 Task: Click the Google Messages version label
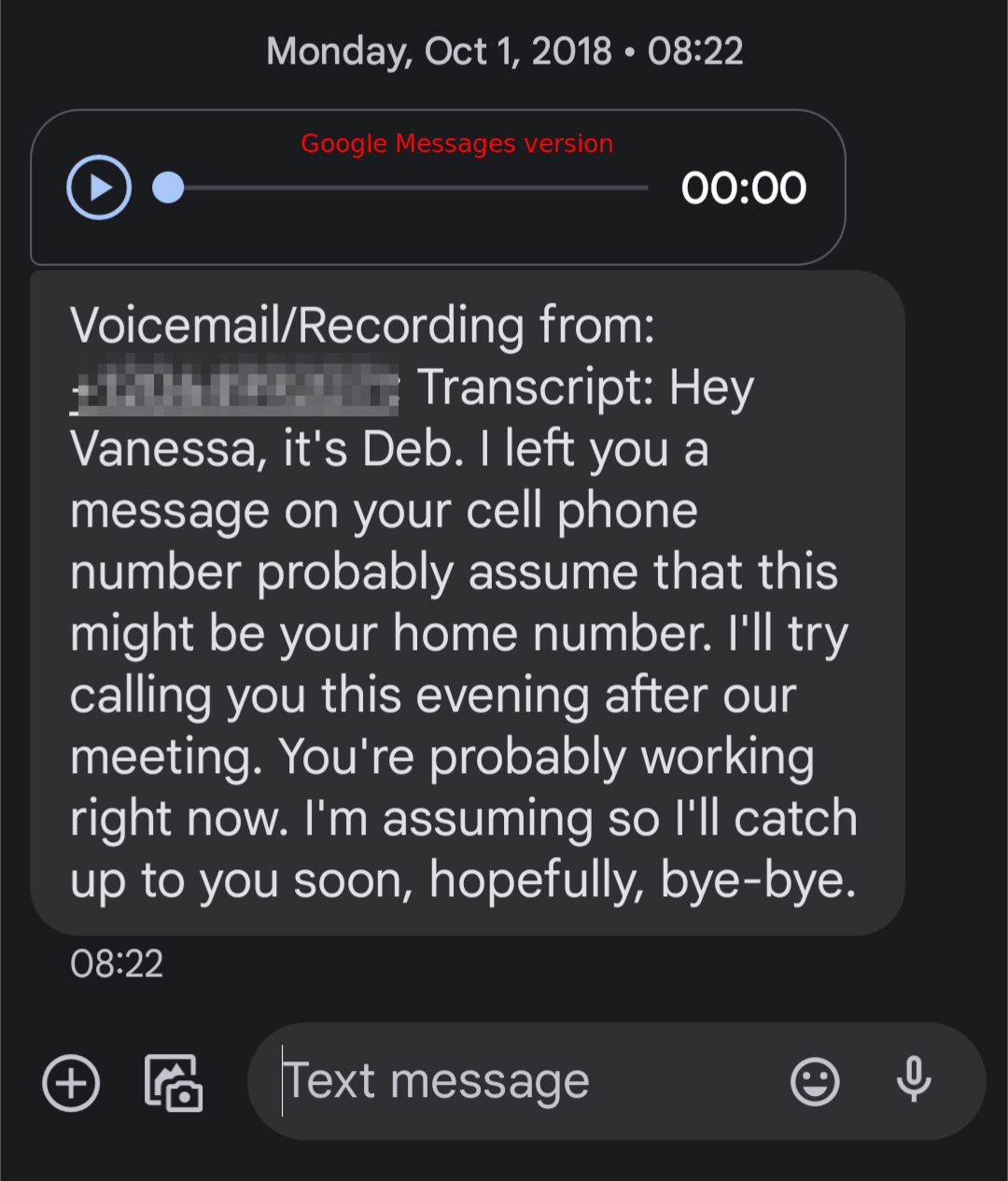click(455, 143)
